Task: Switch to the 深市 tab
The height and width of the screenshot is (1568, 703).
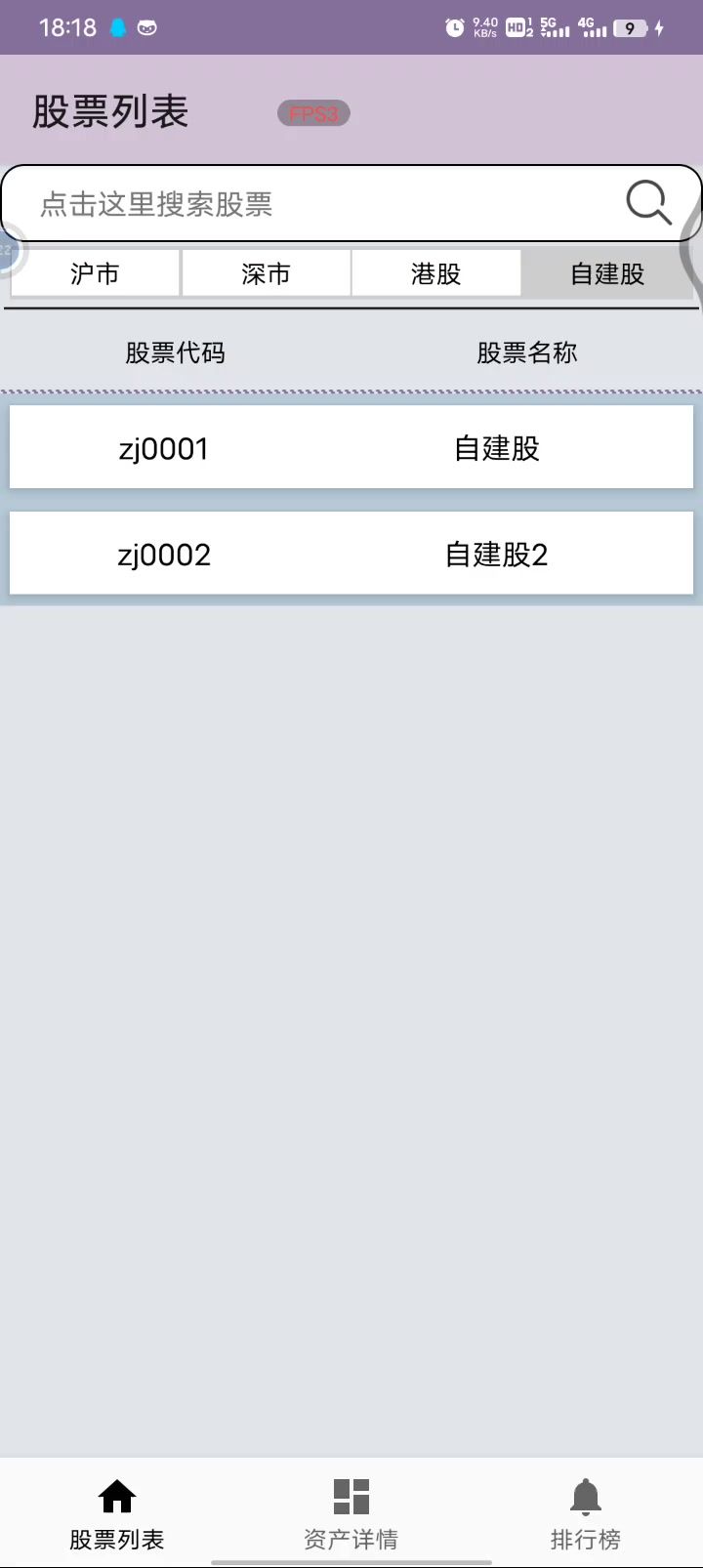Action: (266, 273)
